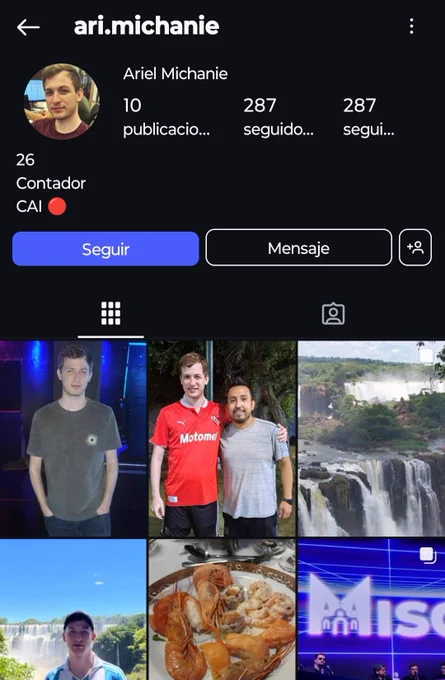Switch to the posts grid tab

111,314
